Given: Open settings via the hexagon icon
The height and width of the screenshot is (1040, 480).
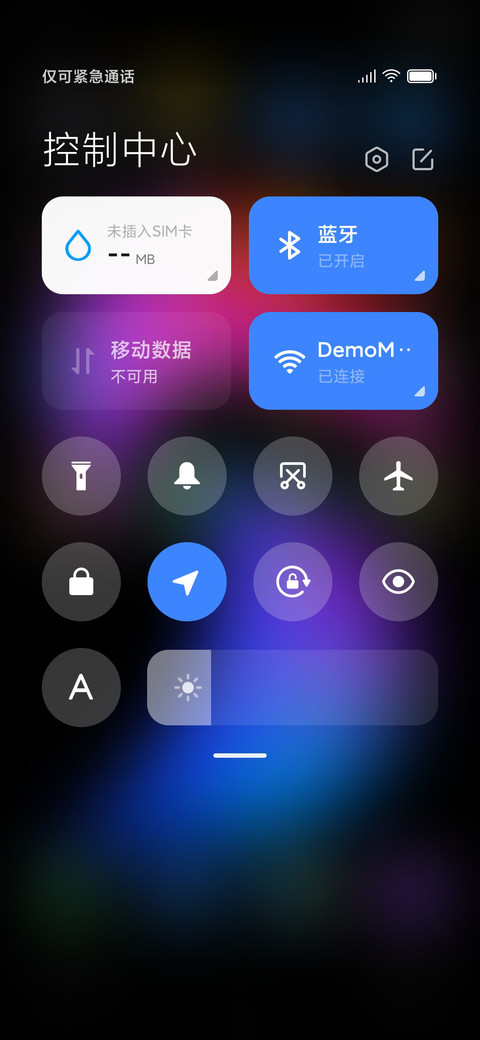Looking at the screenshot, I should point(377,159).
